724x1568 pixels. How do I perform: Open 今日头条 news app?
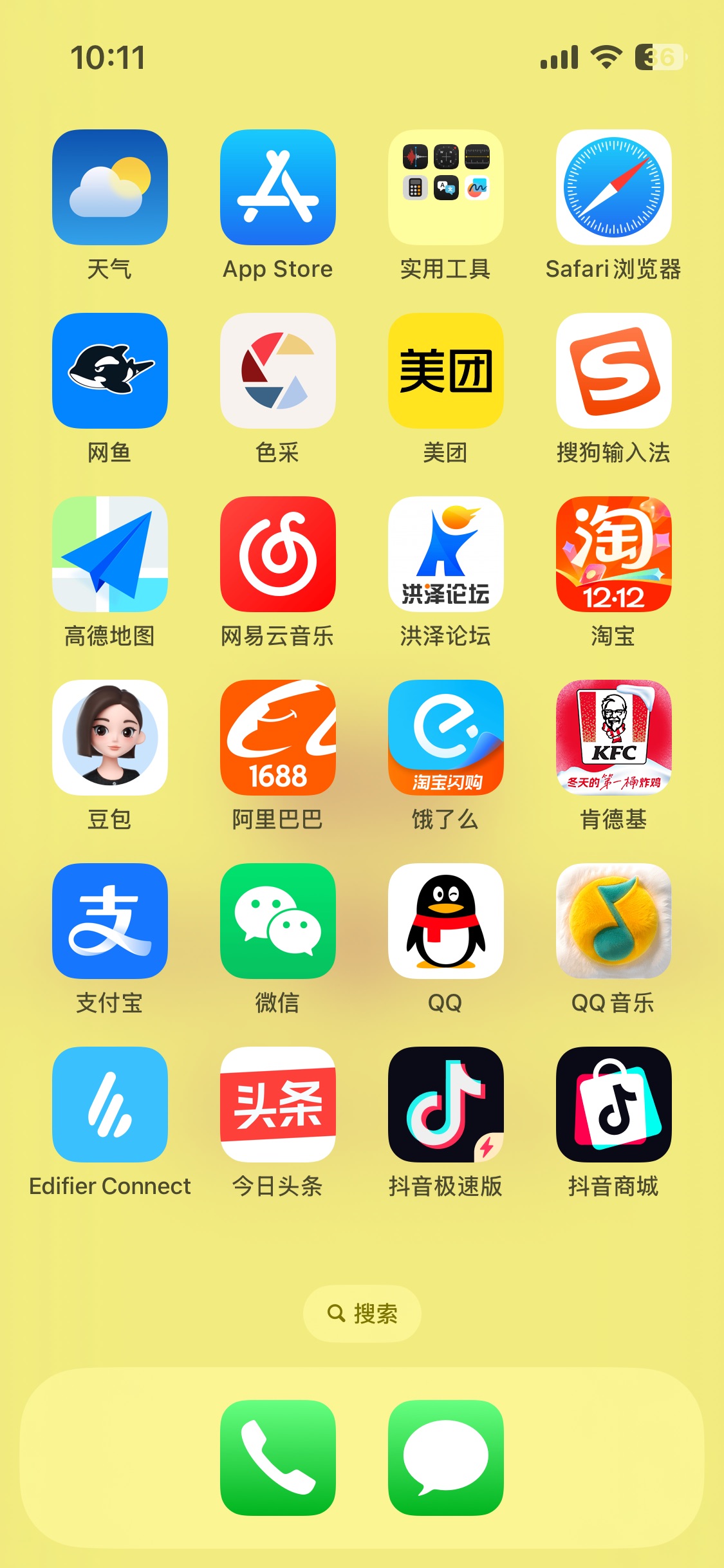[278, 1105]
